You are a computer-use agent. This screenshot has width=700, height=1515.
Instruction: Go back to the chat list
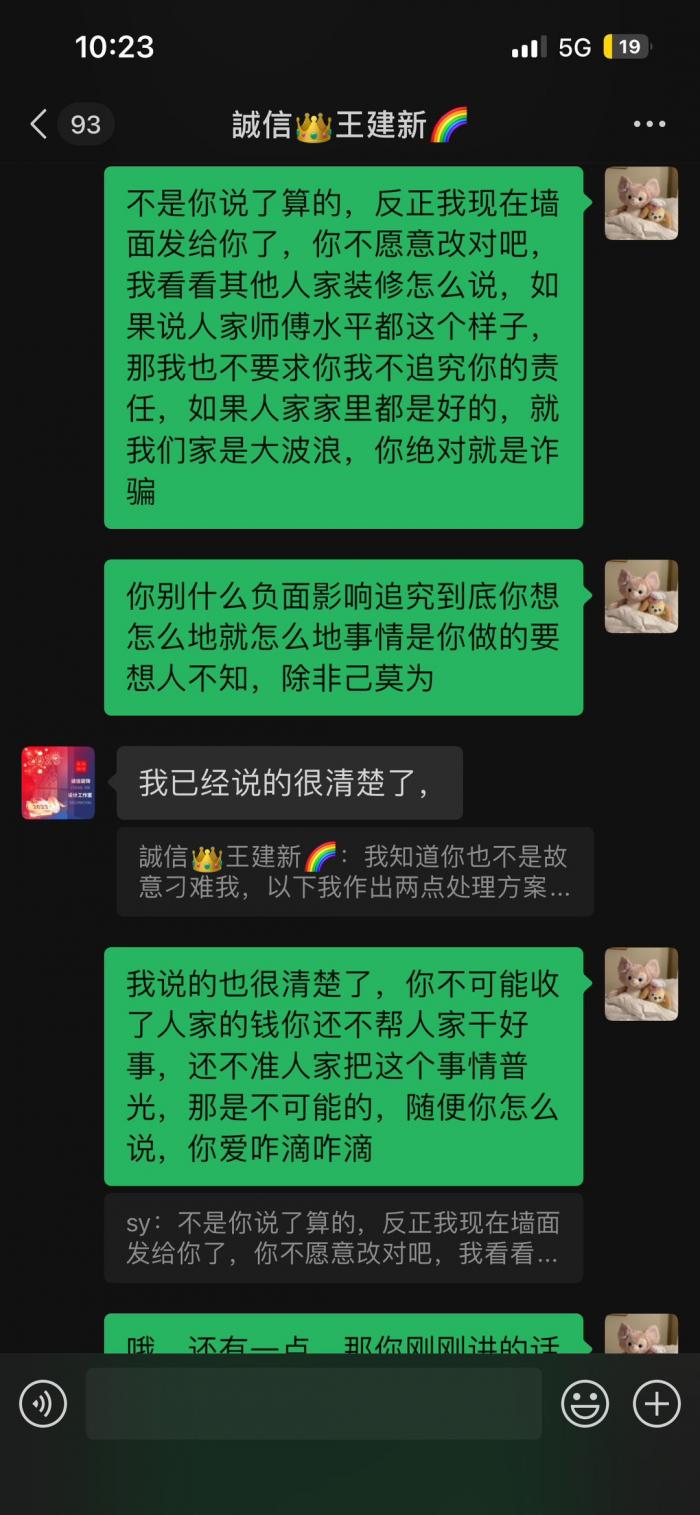coord(40,125)
